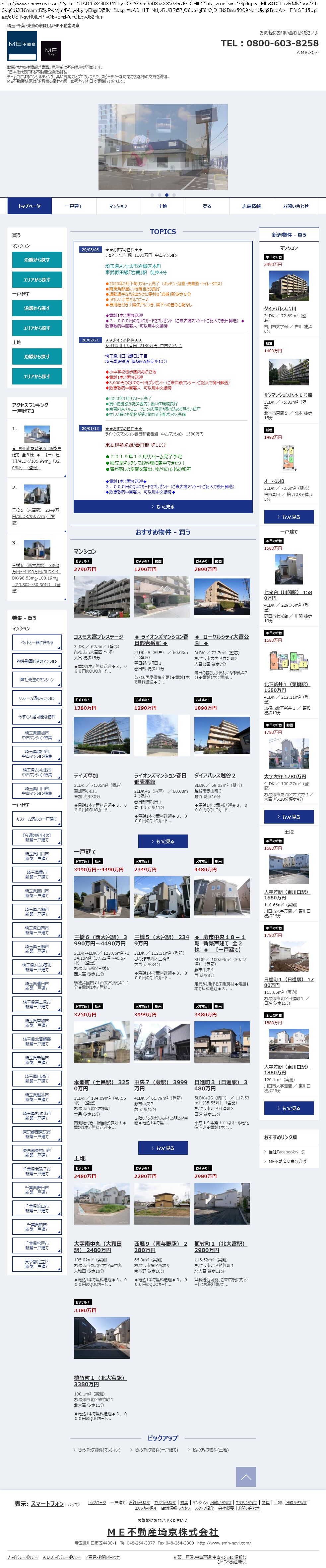326x1568 pixels.
Task: View the コスモ大宮プレステージ listing
Action: (x=98, y=637)
